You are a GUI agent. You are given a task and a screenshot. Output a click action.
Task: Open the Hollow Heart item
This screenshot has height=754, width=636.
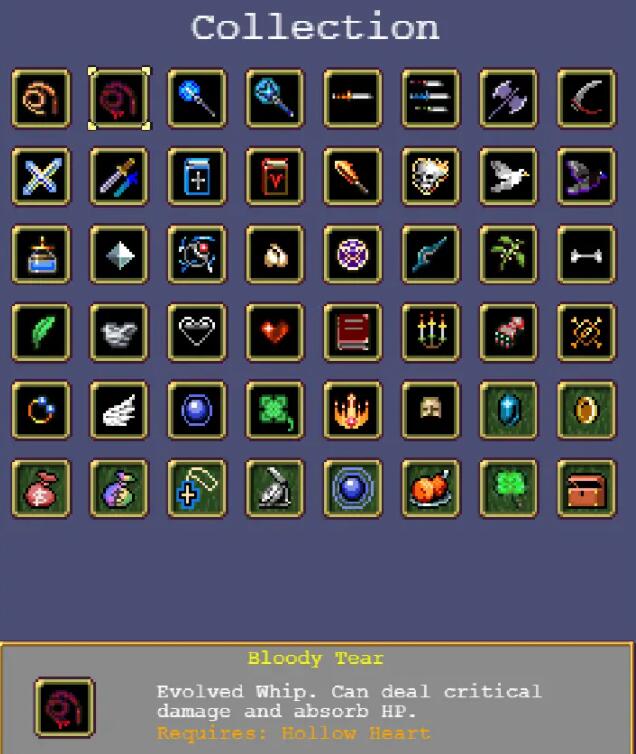[197, 332]
